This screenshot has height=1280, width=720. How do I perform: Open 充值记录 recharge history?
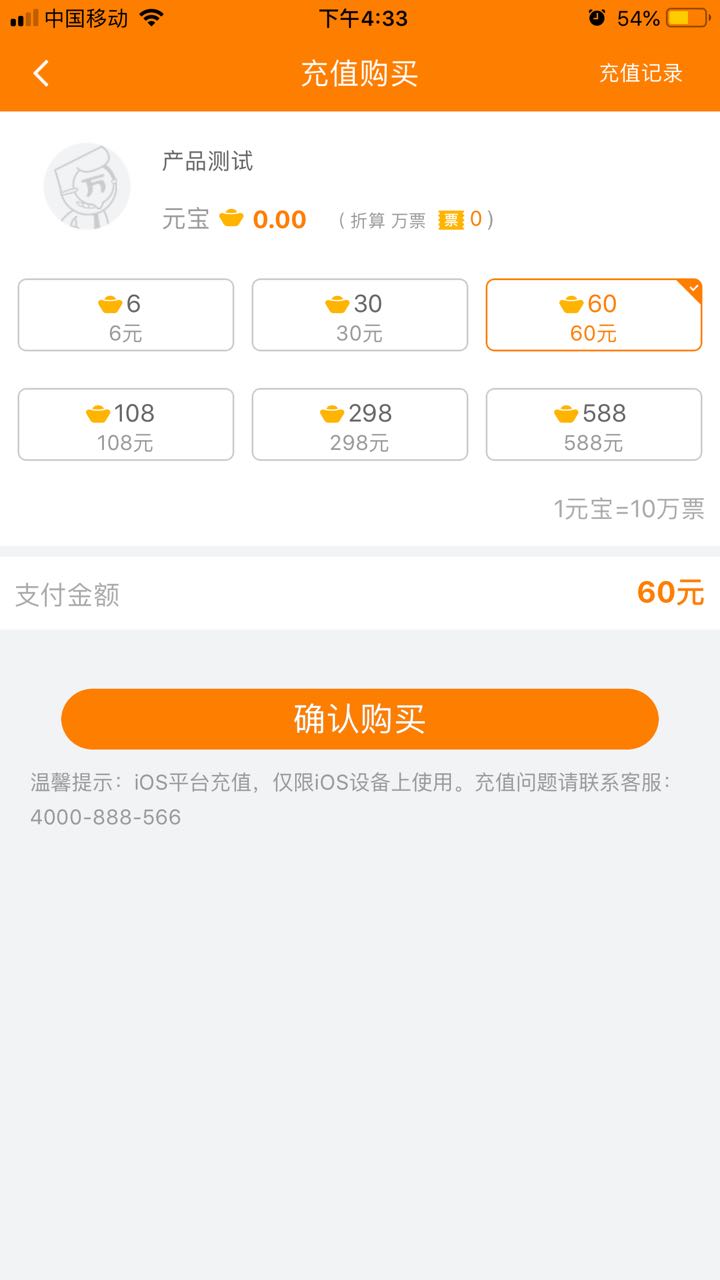(640, 73)
